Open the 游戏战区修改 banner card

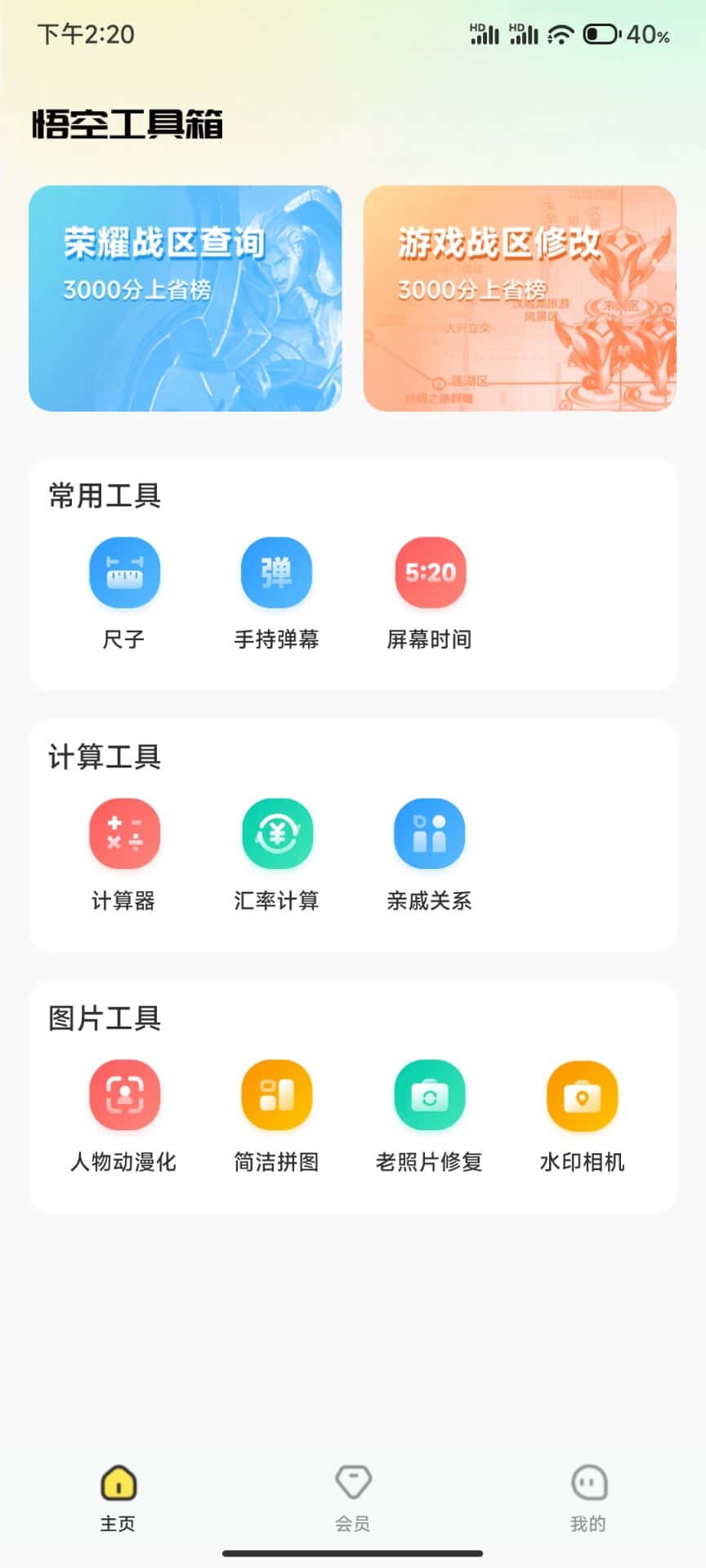pos(520,298)
